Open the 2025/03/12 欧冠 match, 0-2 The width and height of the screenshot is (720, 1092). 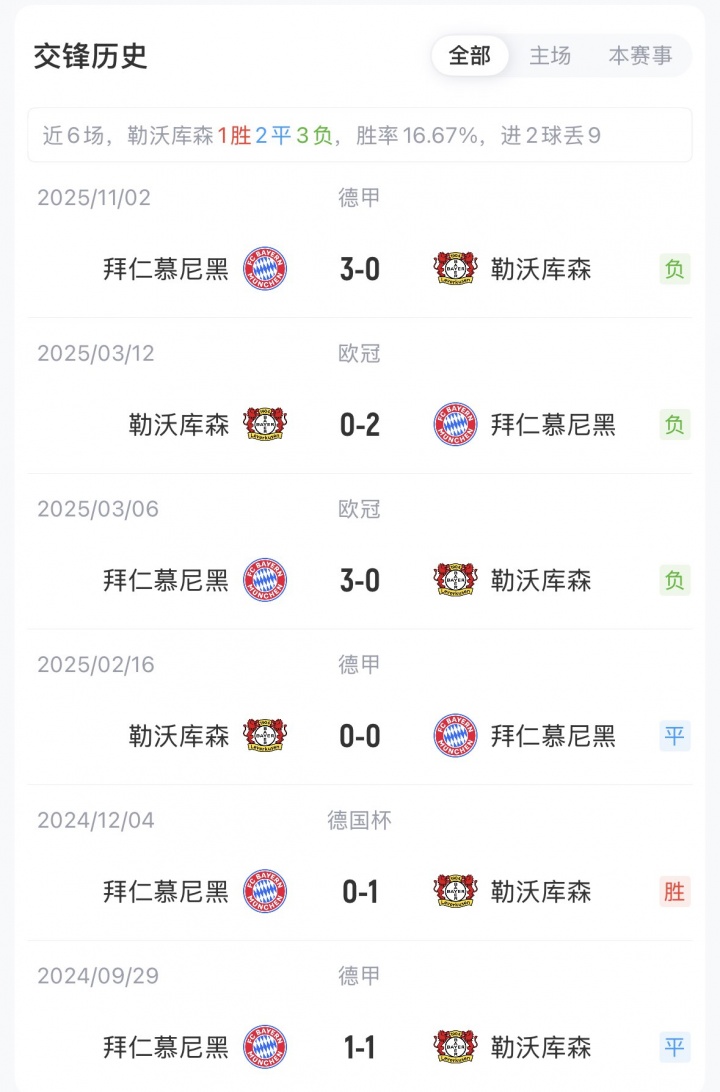(360, 425)
